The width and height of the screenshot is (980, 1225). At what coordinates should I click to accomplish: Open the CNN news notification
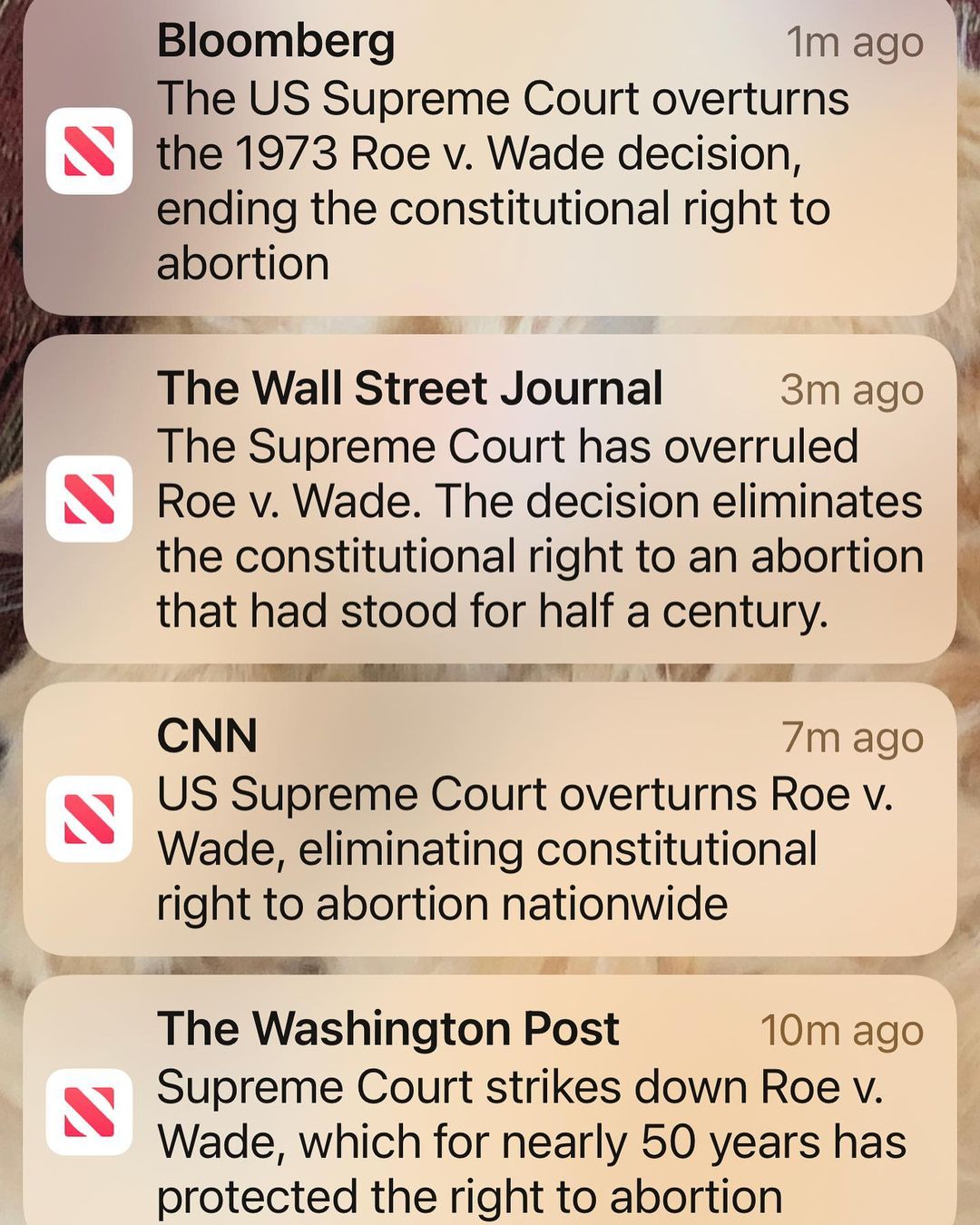pyautogui.click(x=490, y=819)
